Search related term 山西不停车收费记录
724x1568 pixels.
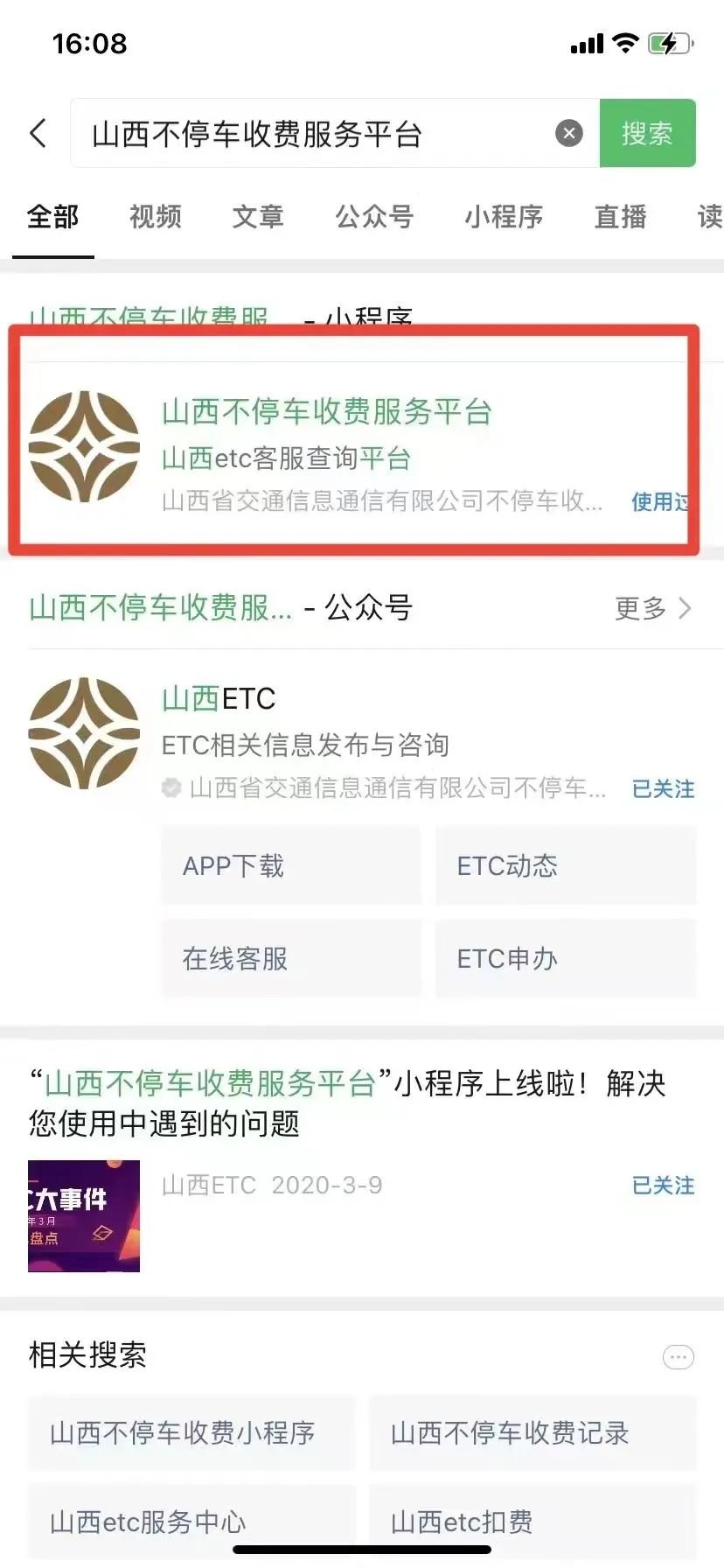(x=532, y=1432)
